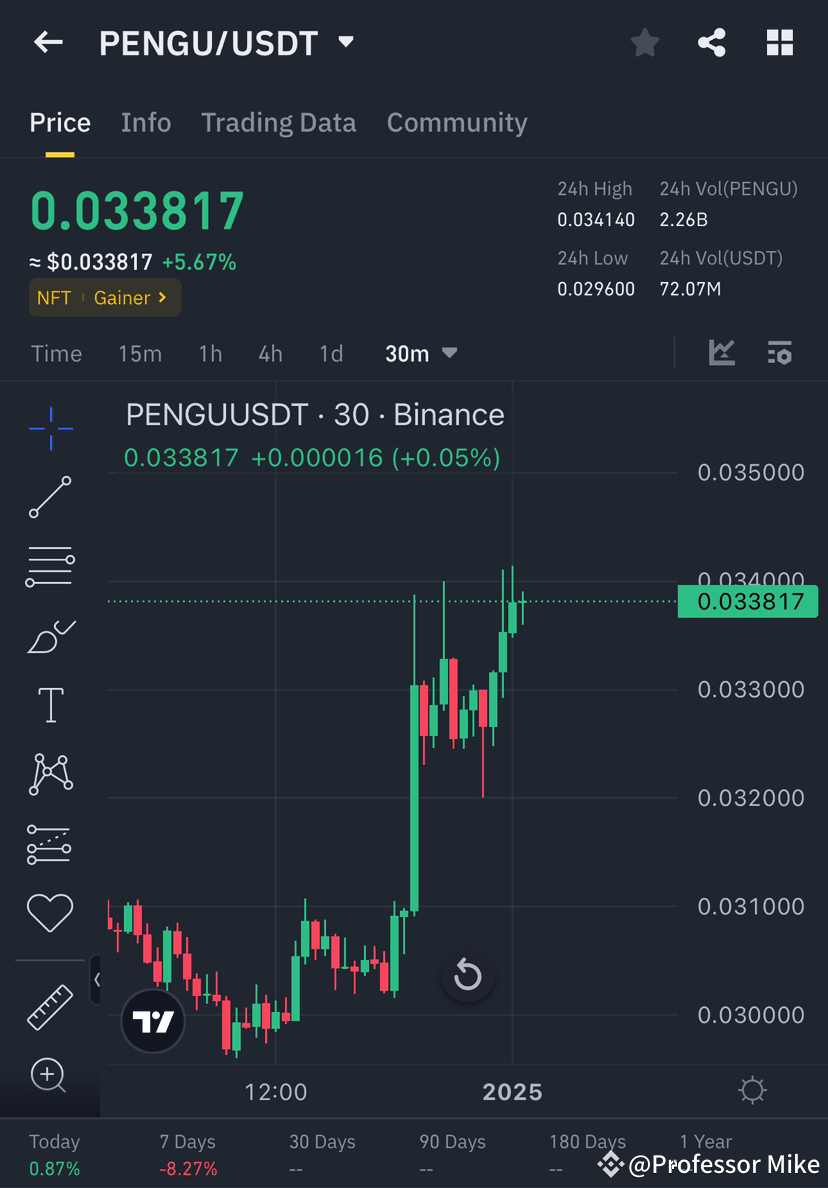The image size is (828, 1188).
Task: Select the measure ruler tool
Action: (49, 1007)
